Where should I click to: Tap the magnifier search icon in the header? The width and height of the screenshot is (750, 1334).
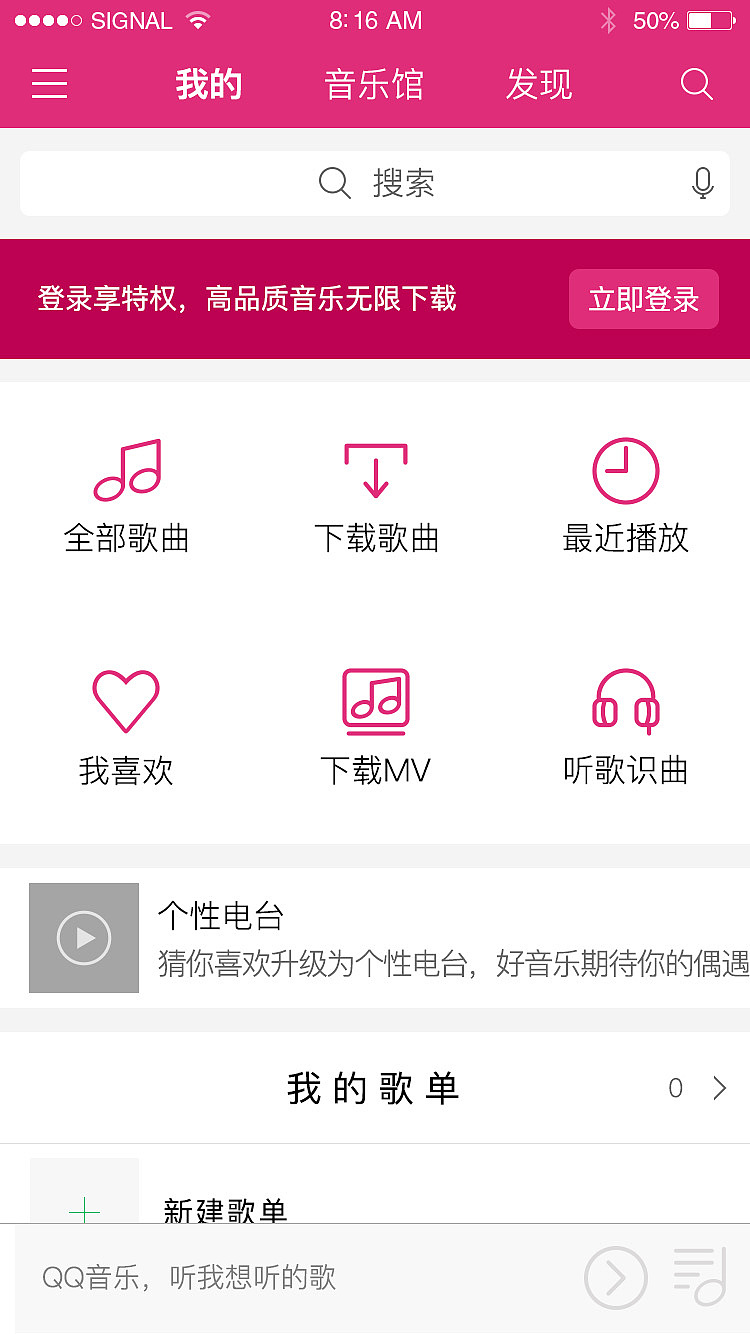click(x=697, y=85)
